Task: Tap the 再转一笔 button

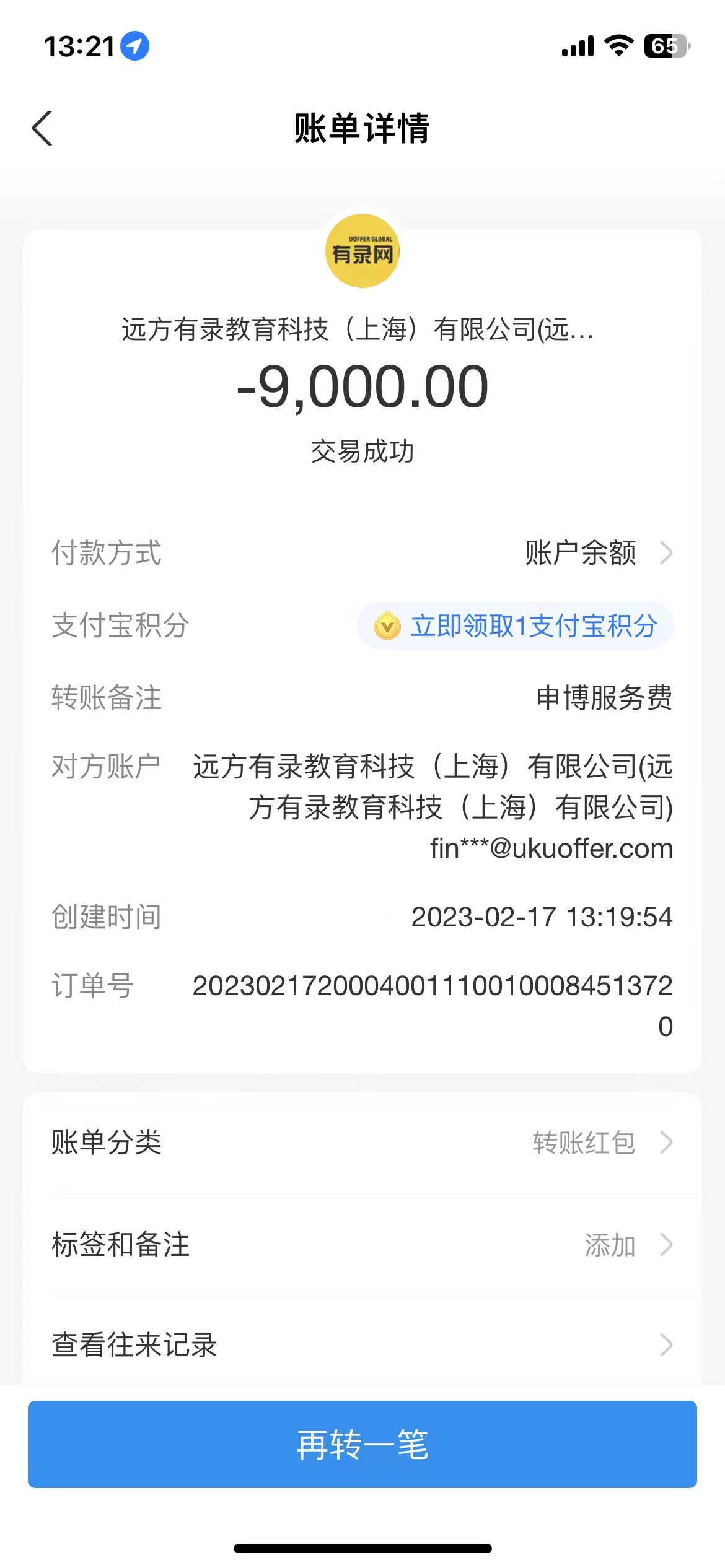Action: [x=362, y=1444]
